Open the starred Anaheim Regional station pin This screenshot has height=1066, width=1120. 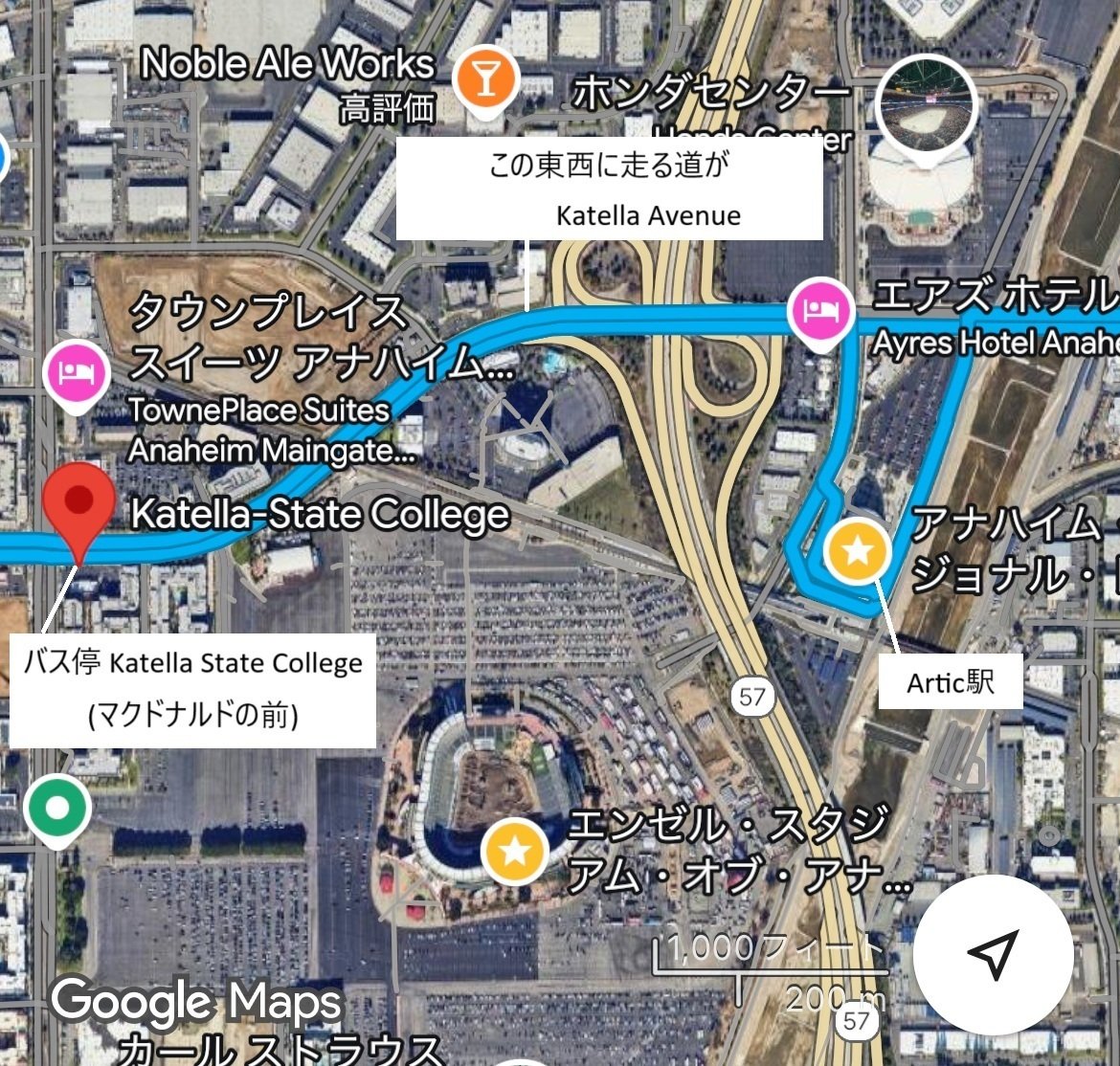858,550
